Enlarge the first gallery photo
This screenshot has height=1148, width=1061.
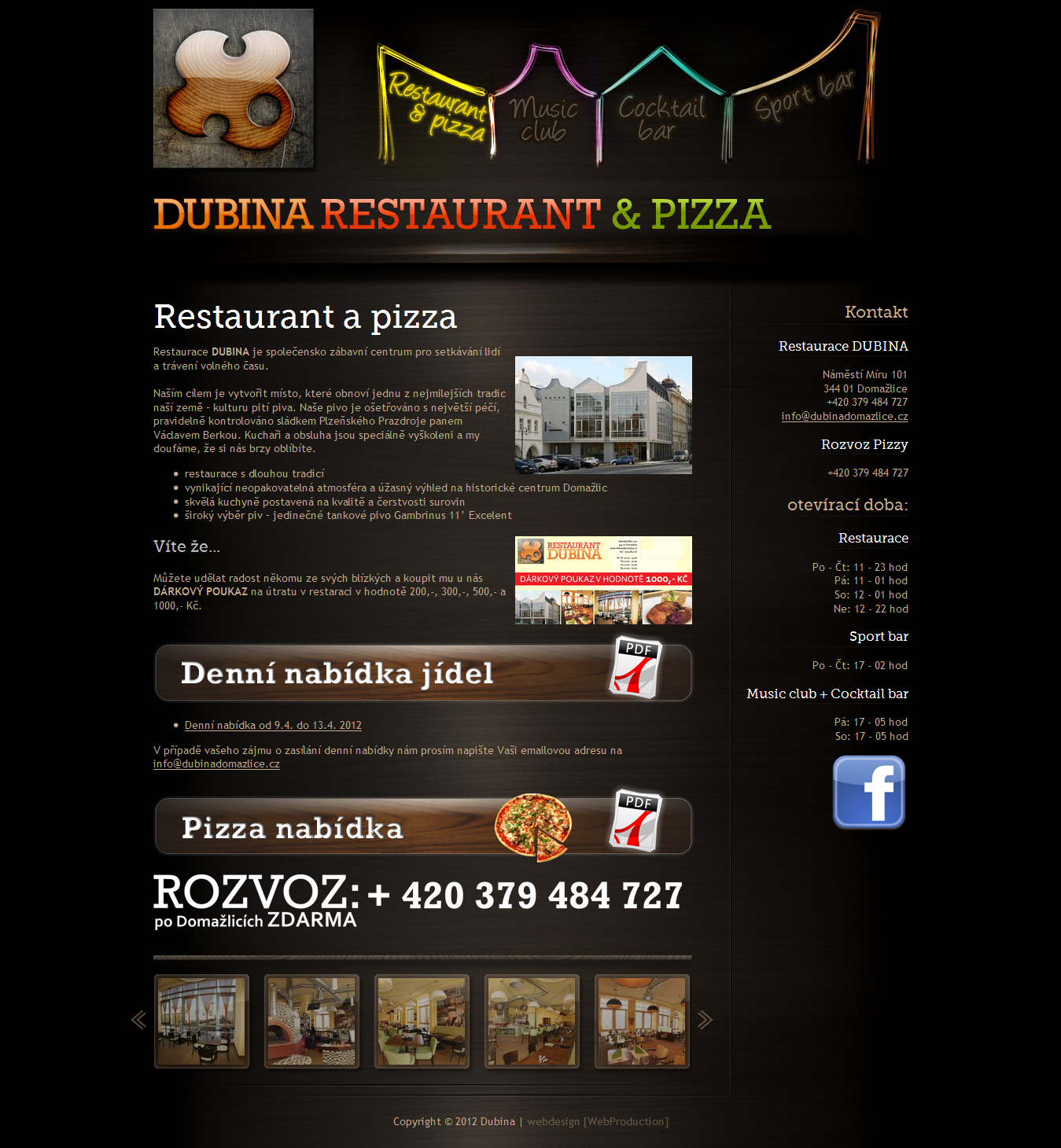click(202, 1021)
